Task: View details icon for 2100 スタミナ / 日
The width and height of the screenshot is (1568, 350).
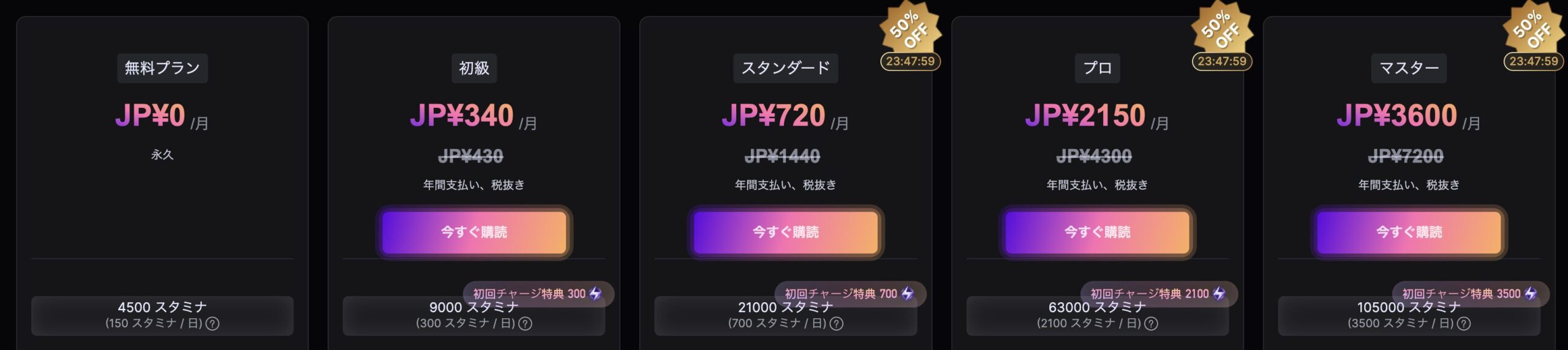Action: coord(1151,324)
